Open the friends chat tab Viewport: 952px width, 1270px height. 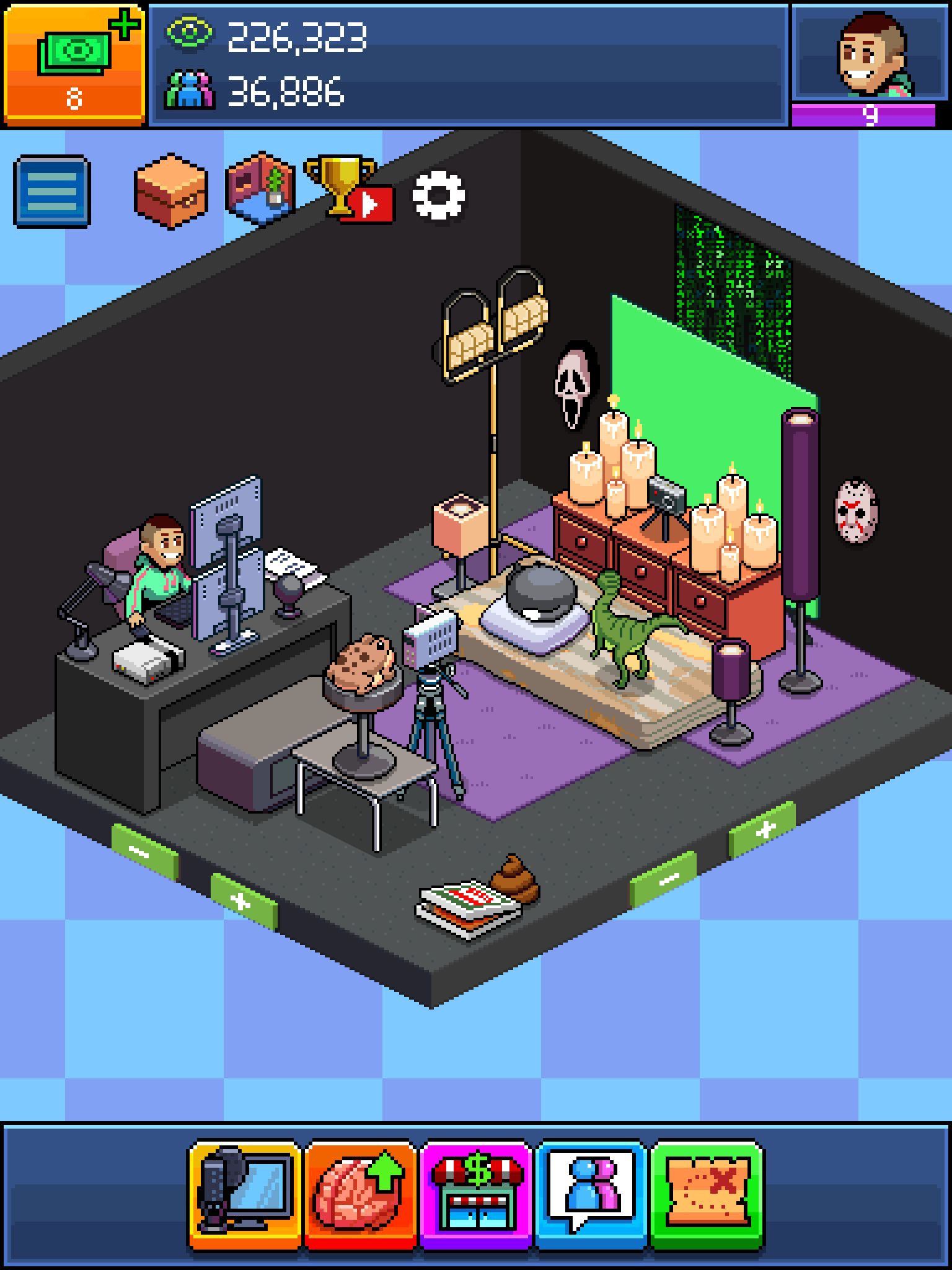tap(591, 1195)
